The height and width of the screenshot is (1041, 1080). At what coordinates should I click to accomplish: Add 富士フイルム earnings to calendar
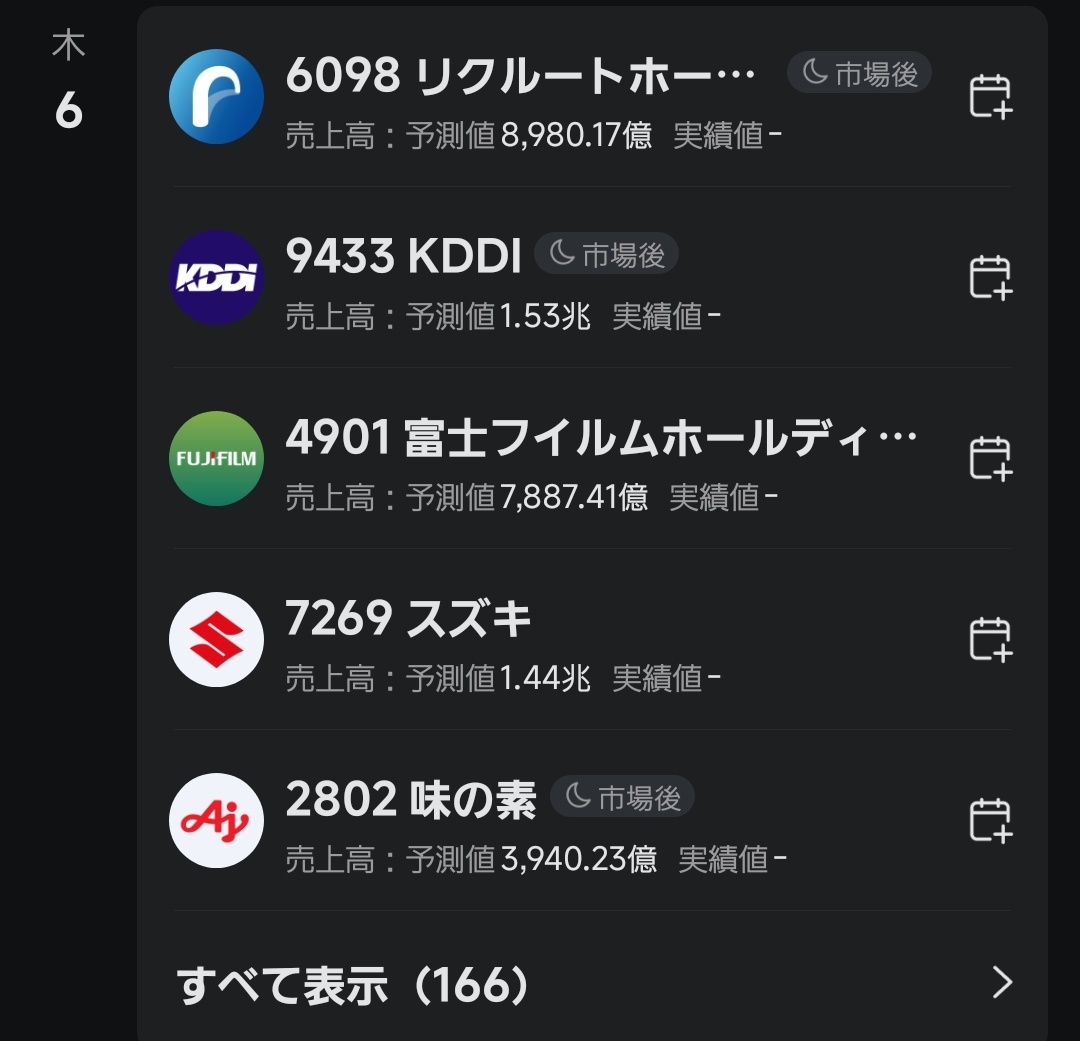click(990, 459)
